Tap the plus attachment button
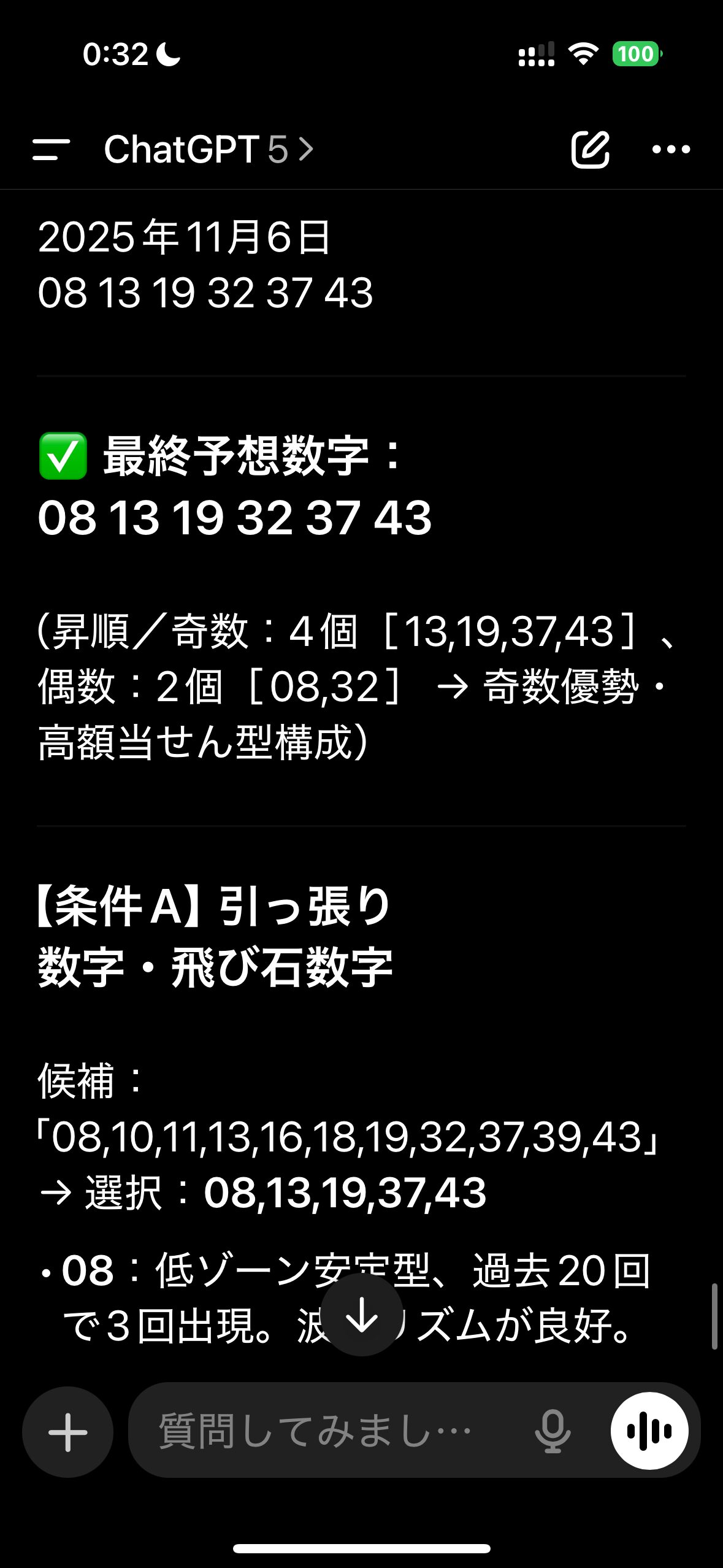Screen dimensions: 723x1568 click(x=67, y=1432)
